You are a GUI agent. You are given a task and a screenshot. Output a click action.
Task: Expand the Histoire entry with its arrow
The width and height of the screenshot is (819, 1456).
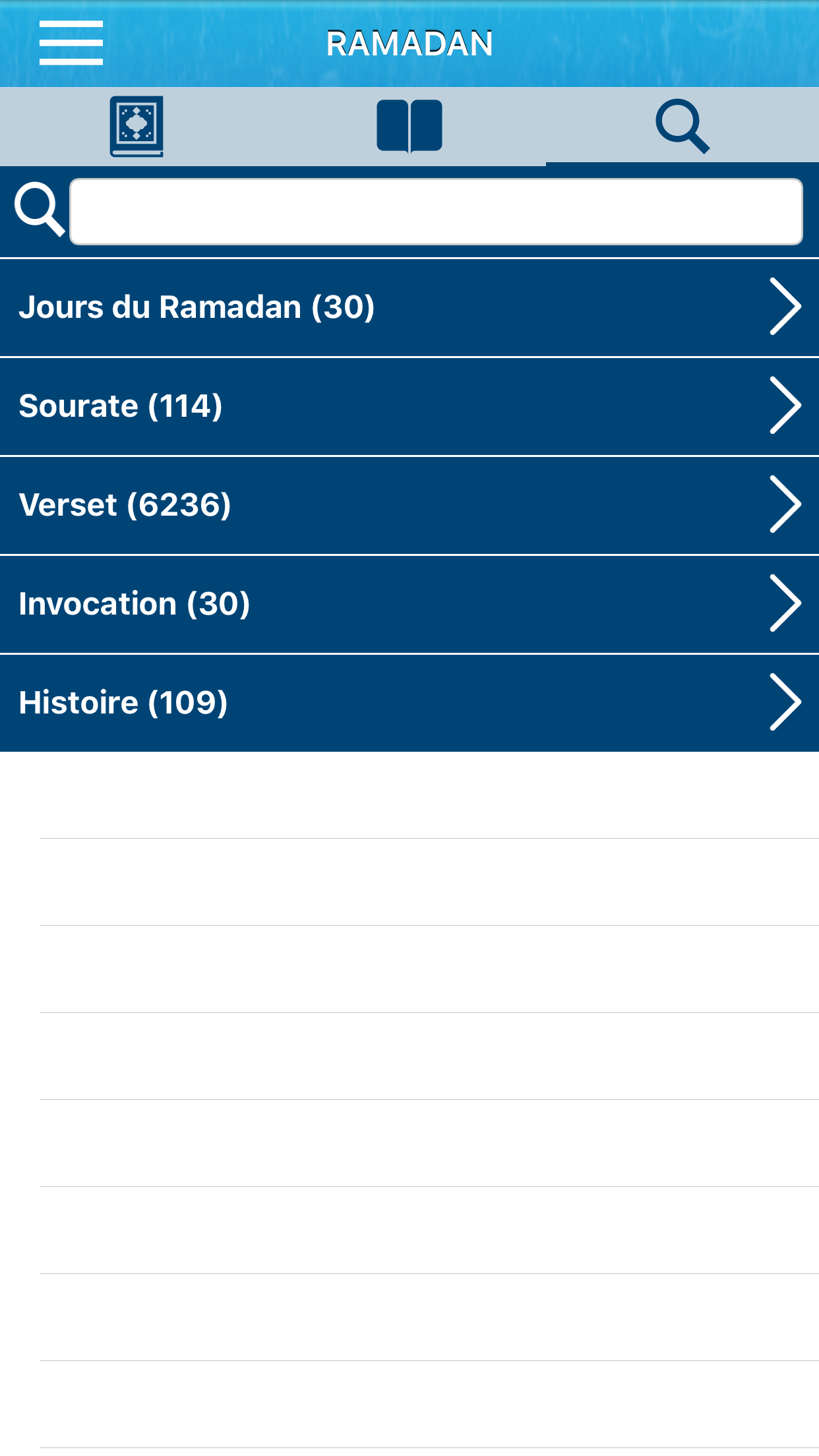[786, 702]
